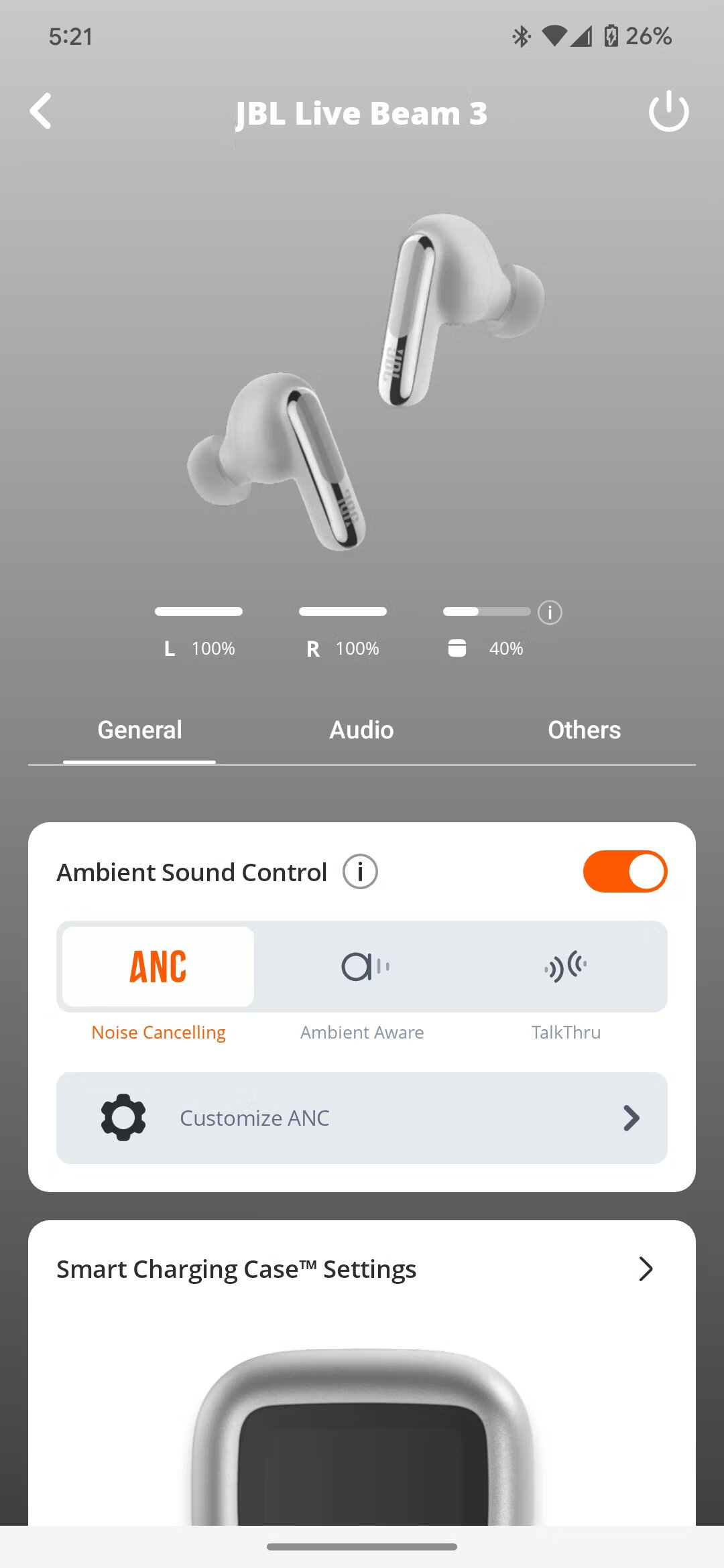The width and height of the screenshot is (724, 1568).
Task: Tap the power icon in the header
Action: pyautogui.click(x=668, y=111)
